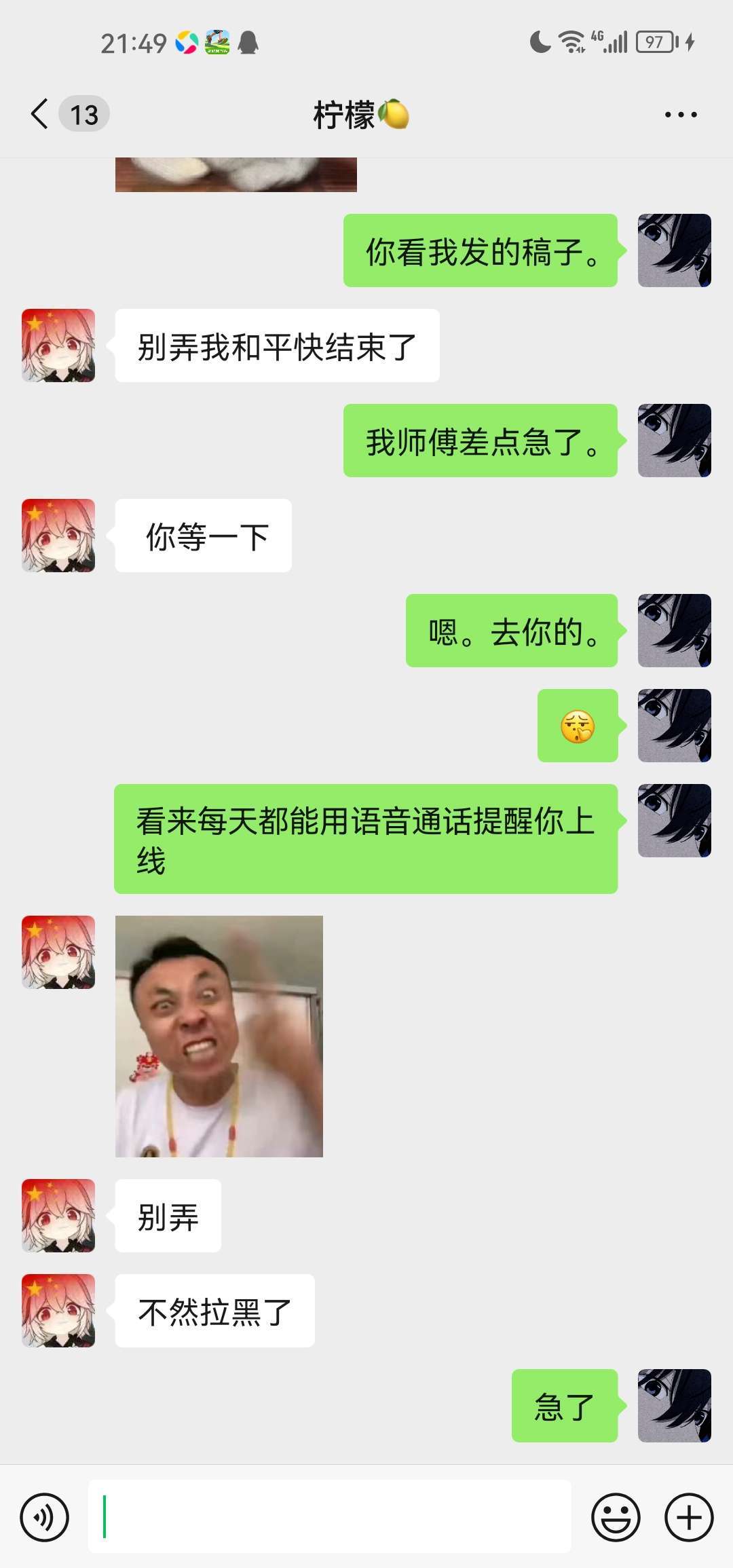The height and width of the screenshot is (1568, 733).
Task: Focus the message text field
Action: click(329, 1517)
